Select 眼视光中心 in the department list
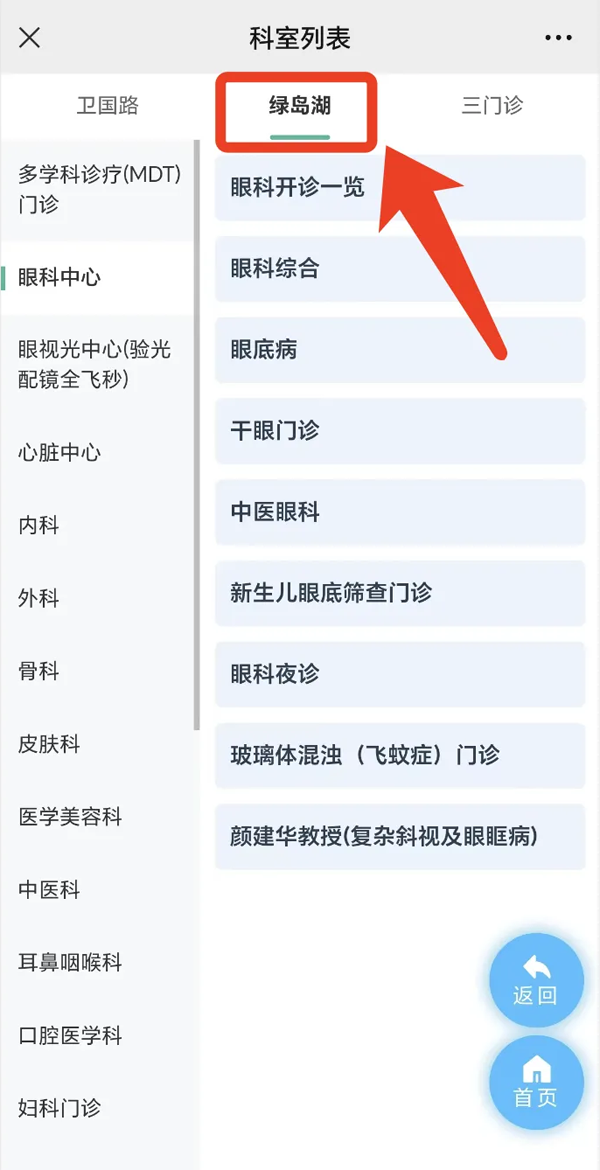Viewport: 600px width, 1170px height. 97,364
